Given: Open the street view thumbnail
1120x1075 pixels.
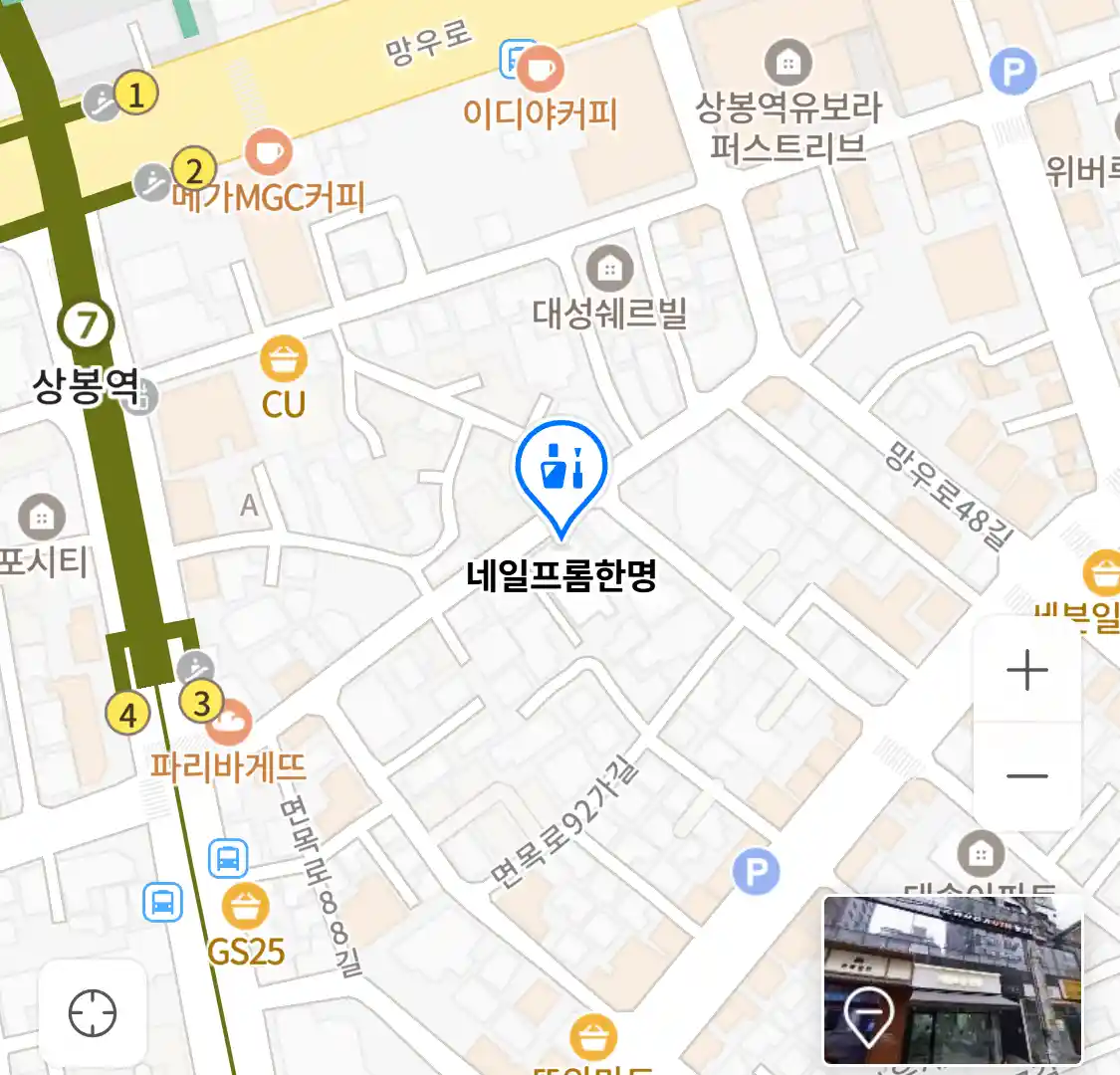Looking at the screenshot, I should (952, 979).
